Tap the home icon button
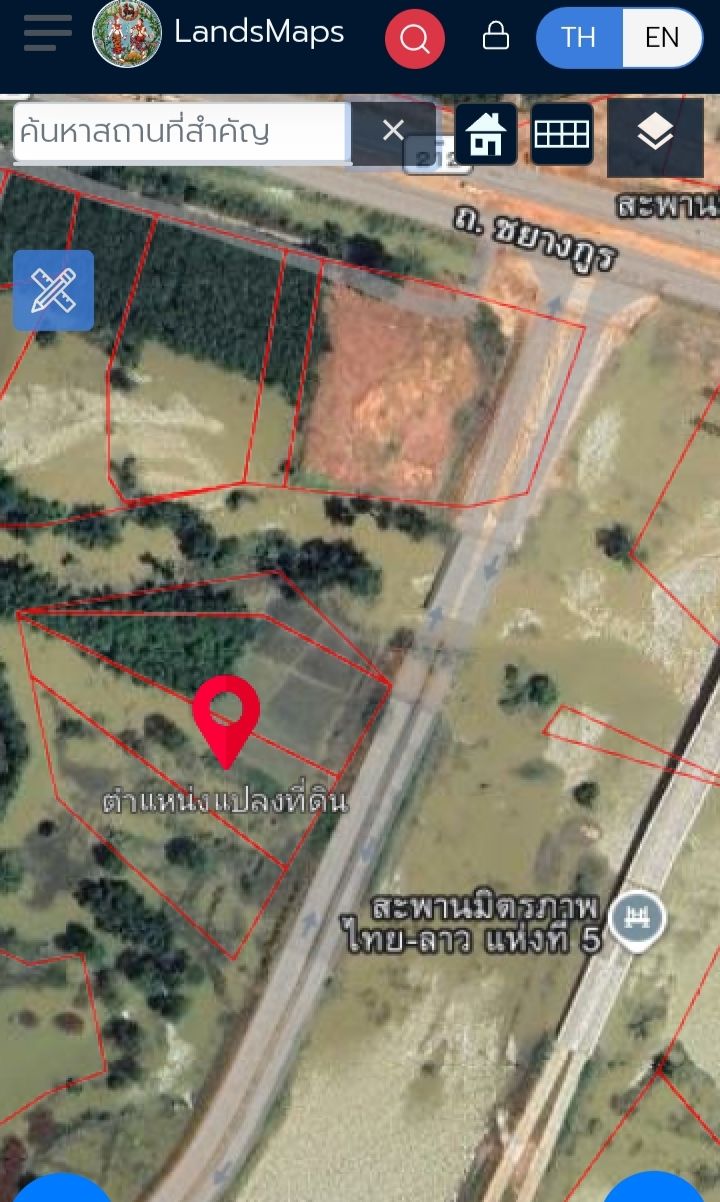720x1202 pixels. coord(486,134)
